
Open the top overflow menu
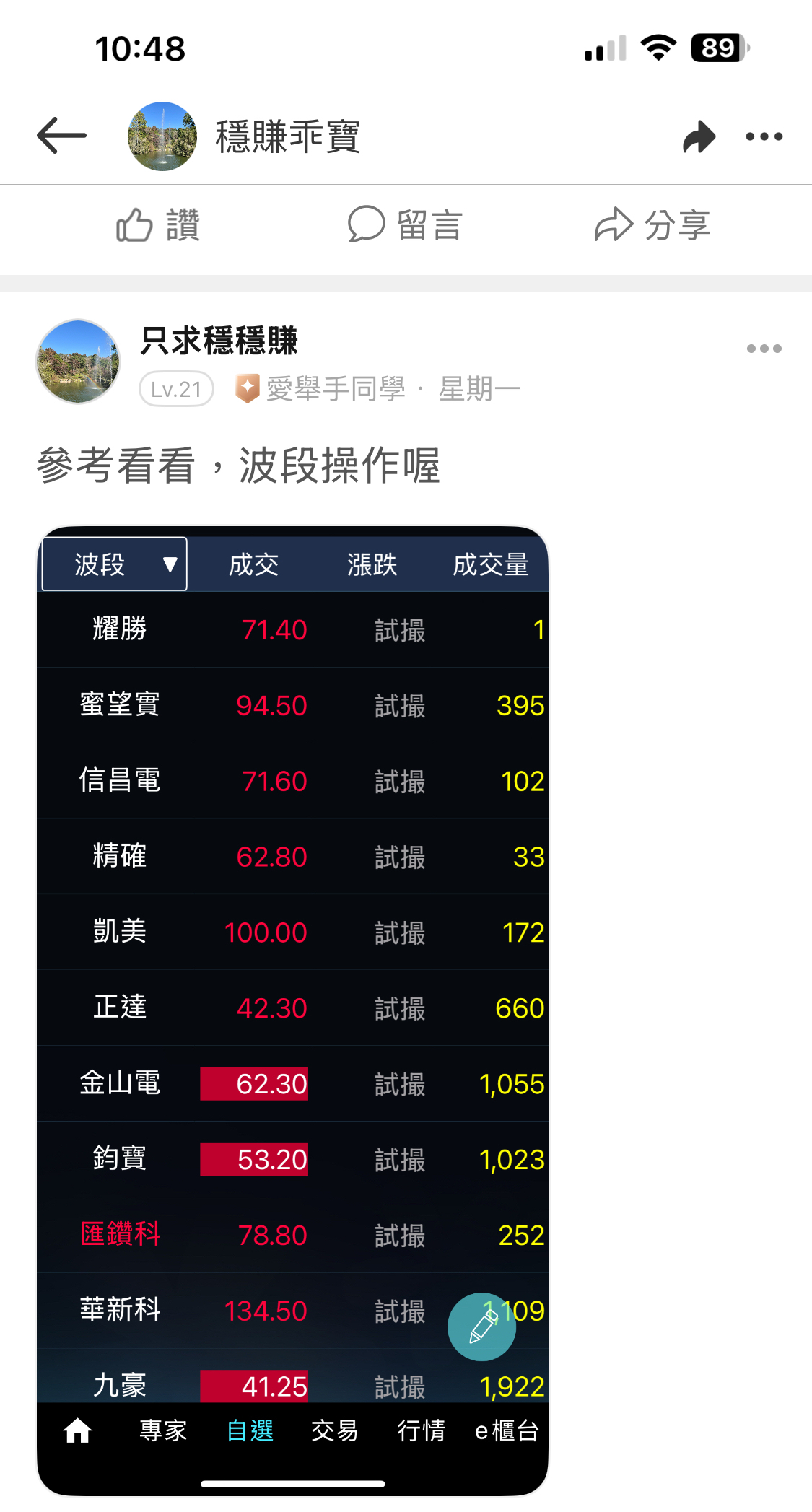point(764,136)
